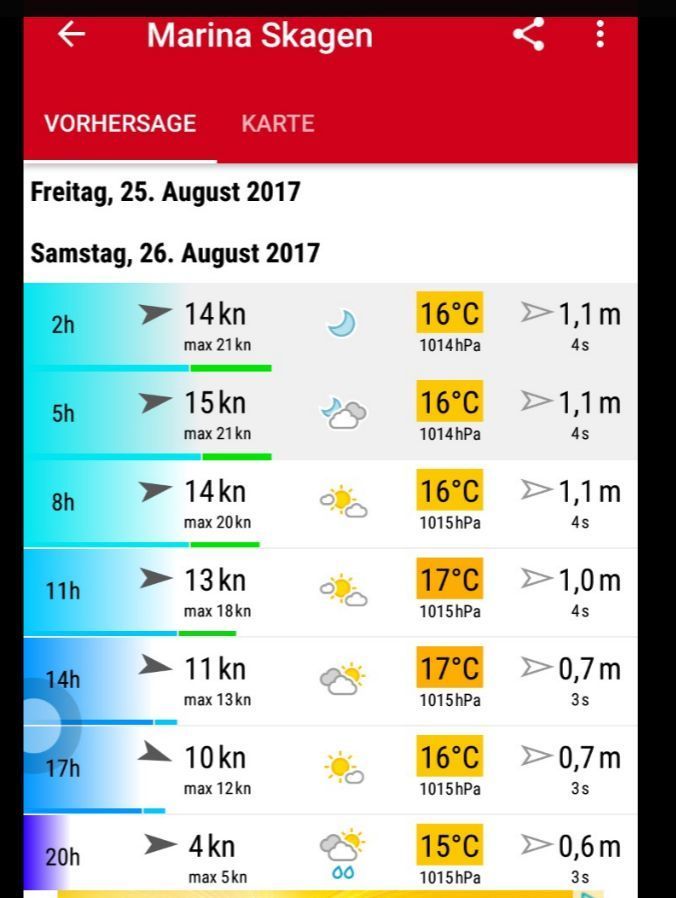Open the 14h forecast row
The width and height of the screenshot is (676, 898).
click(x=330, y=681)
